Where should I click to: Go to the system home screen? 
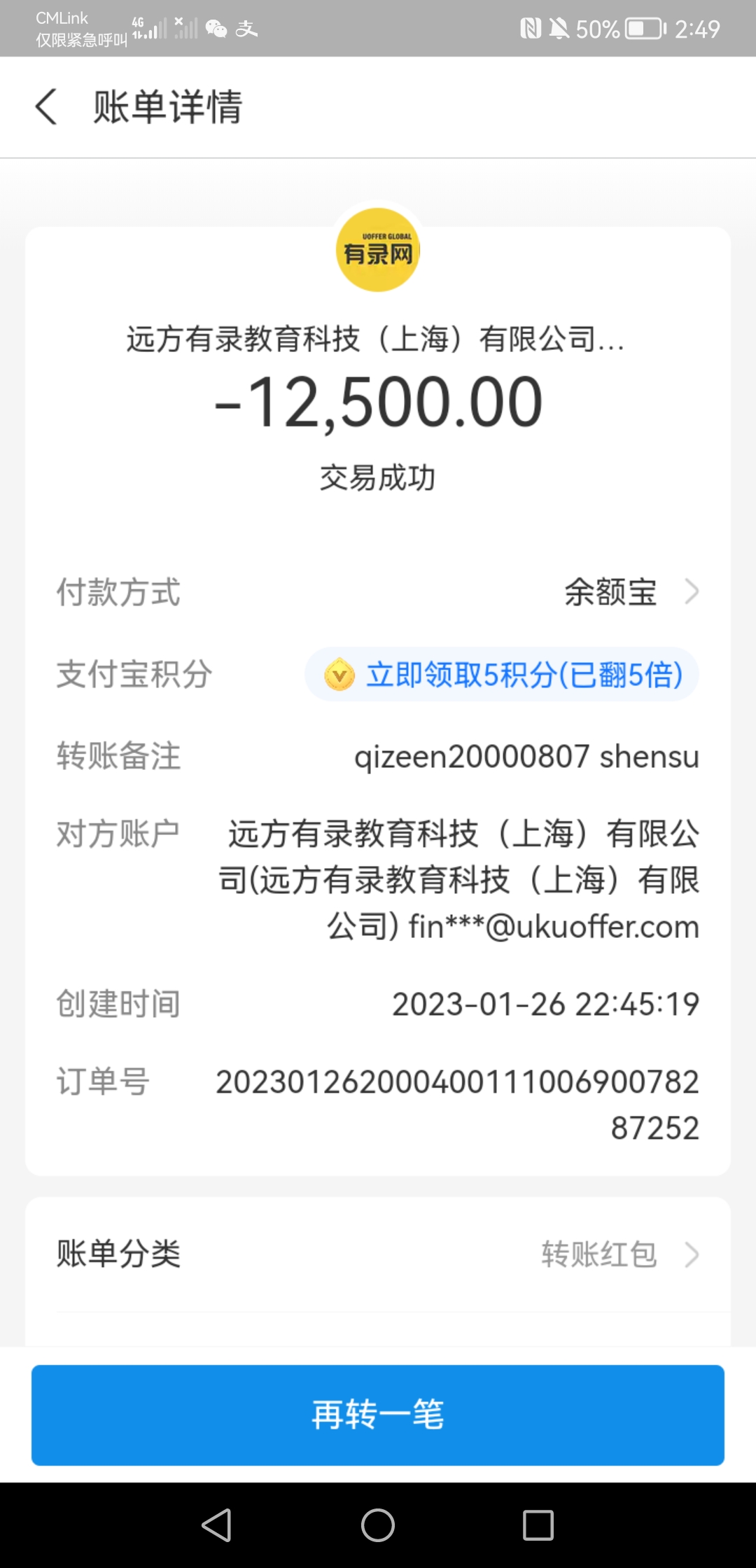coord(378,1525)
